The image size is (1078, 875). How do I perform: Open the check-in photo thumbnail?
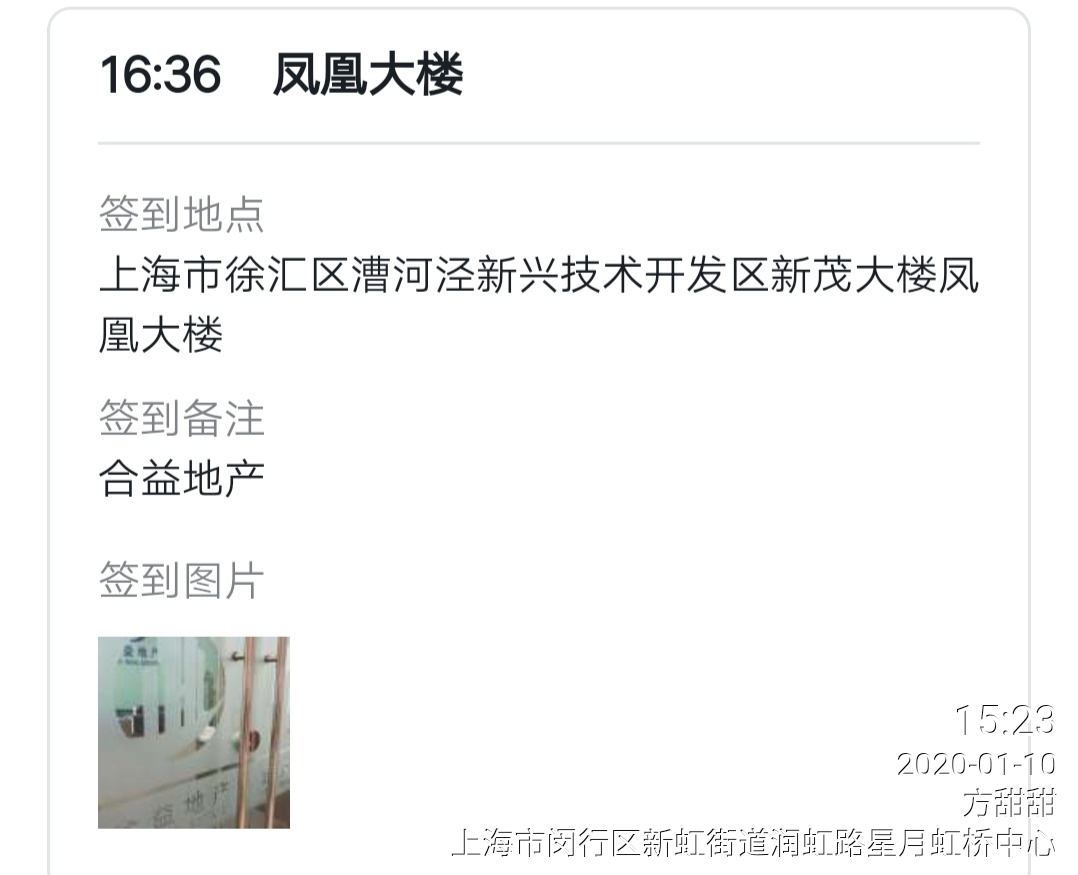pyautogui.click(x=193, y=732)
